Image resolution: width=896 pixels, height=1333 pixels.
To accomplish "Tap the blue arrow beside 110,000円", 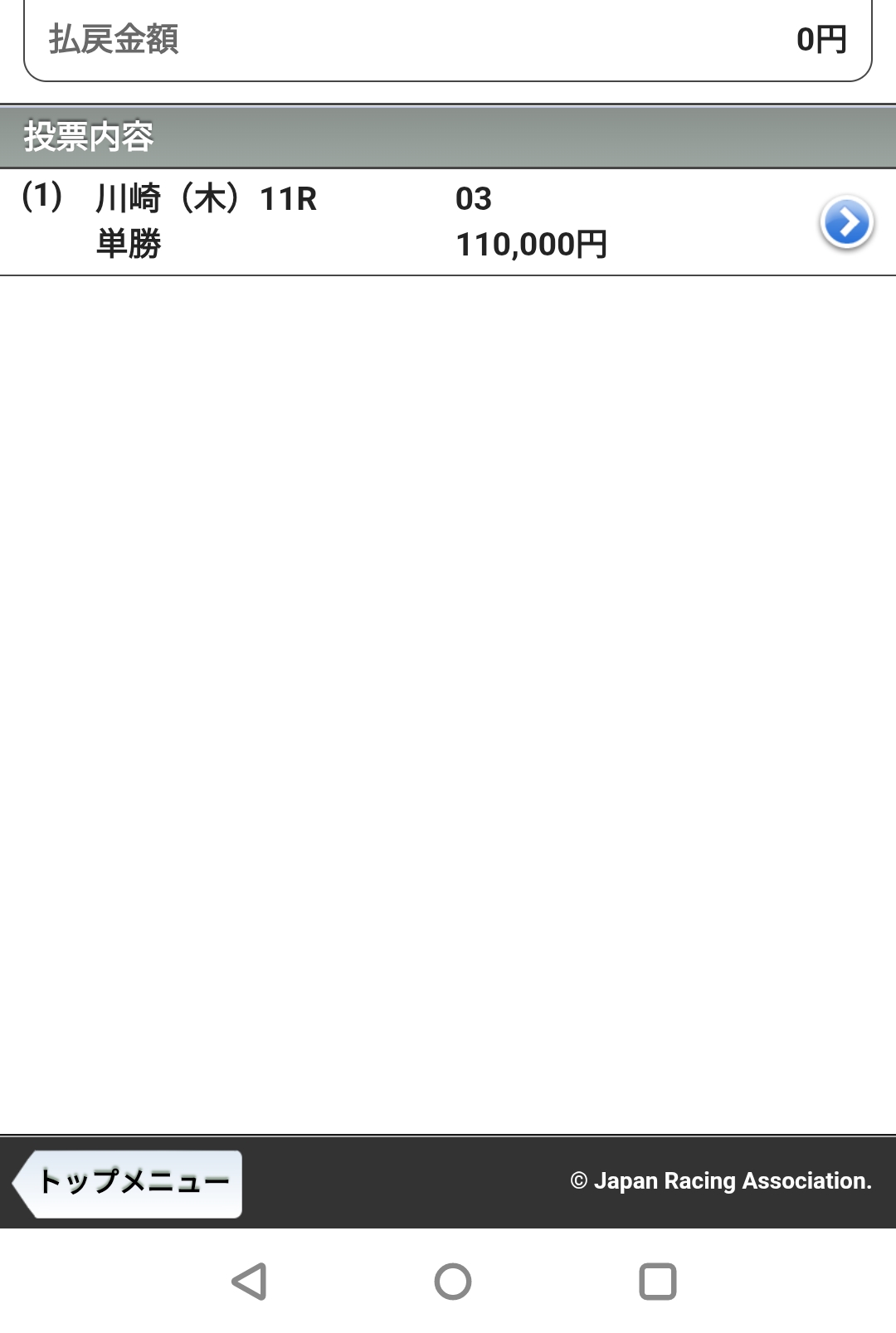I will tap(846, 222).
